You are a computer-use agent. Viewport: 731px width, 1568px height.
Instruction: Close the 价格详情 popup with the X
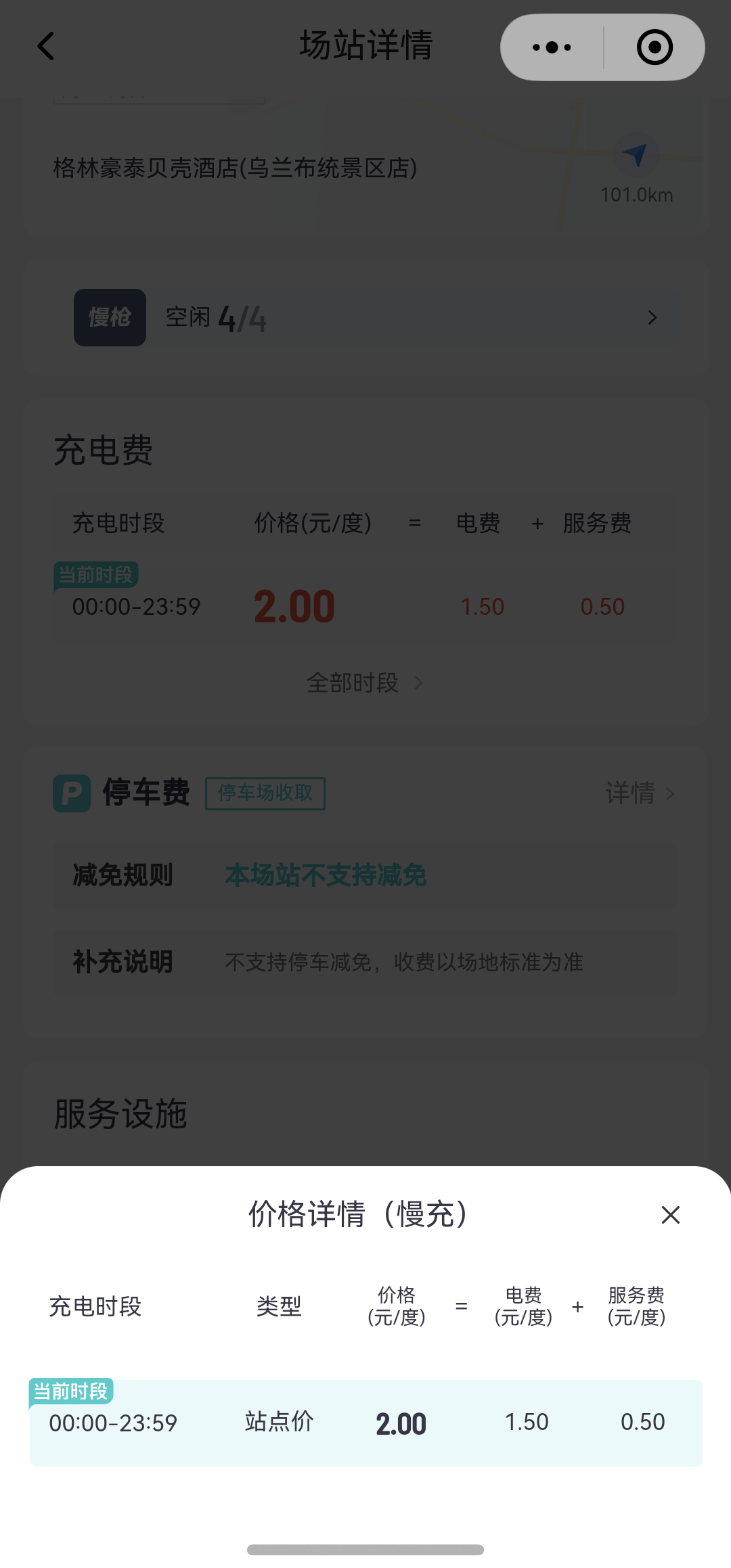coord(670,1215)
